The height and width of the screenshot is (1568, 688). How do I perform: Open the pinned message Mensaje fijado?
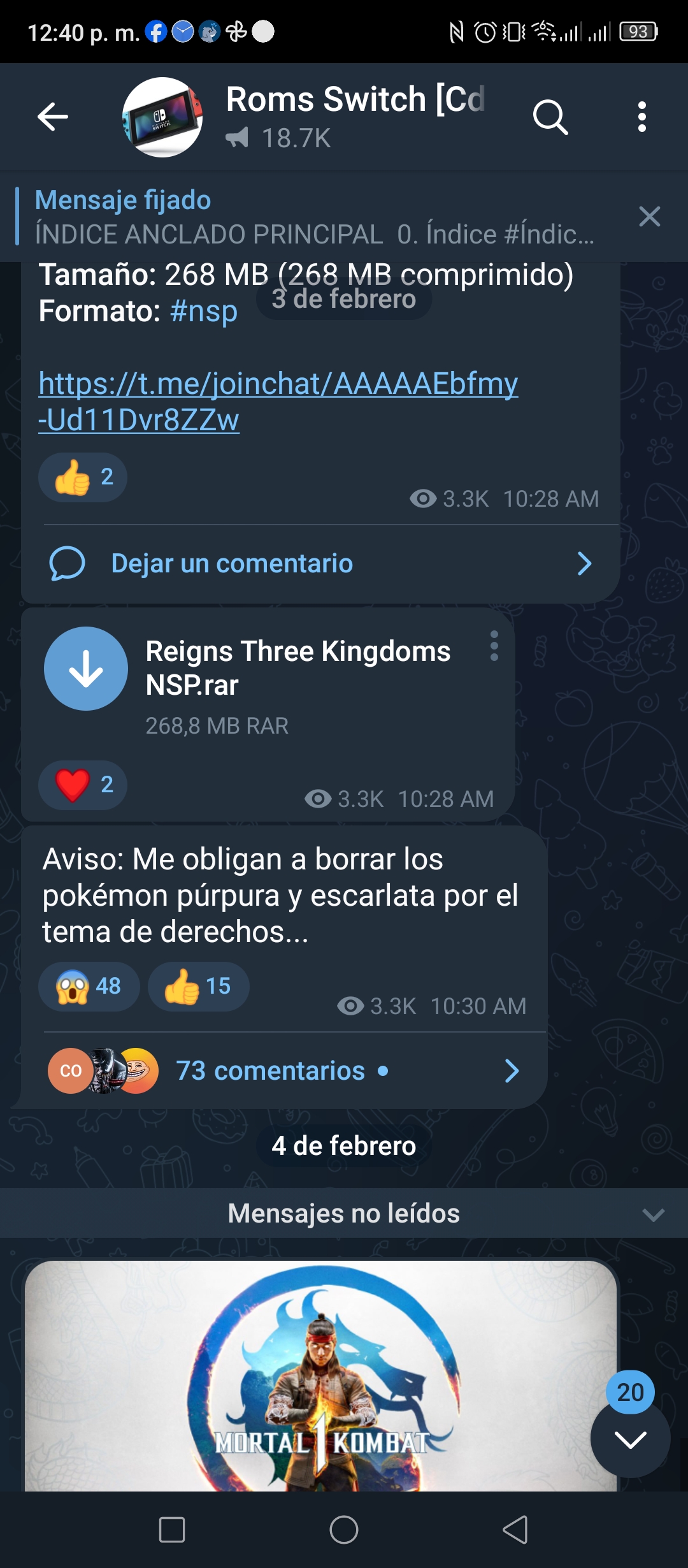click(315, 217)
